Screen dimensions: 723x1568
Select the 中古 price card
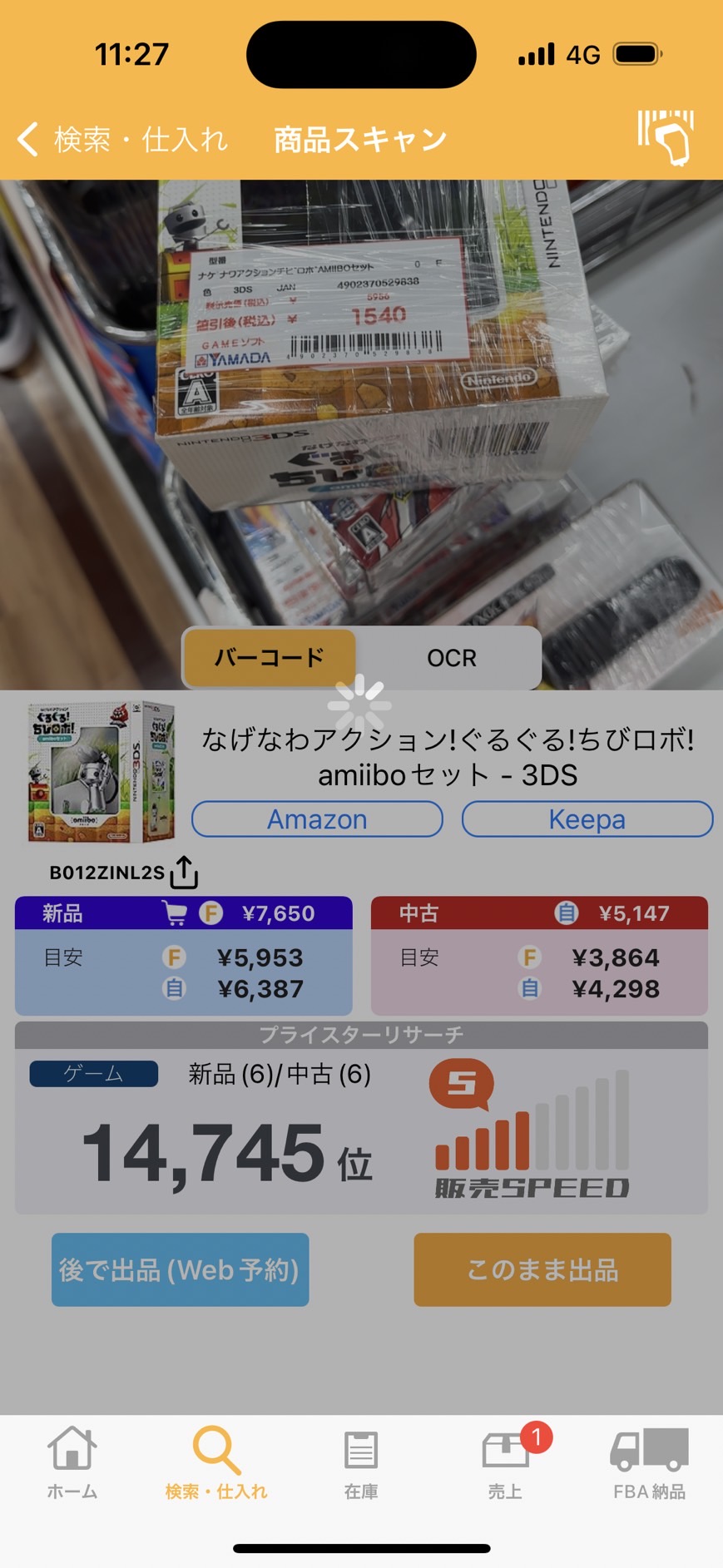click(539, 955)
